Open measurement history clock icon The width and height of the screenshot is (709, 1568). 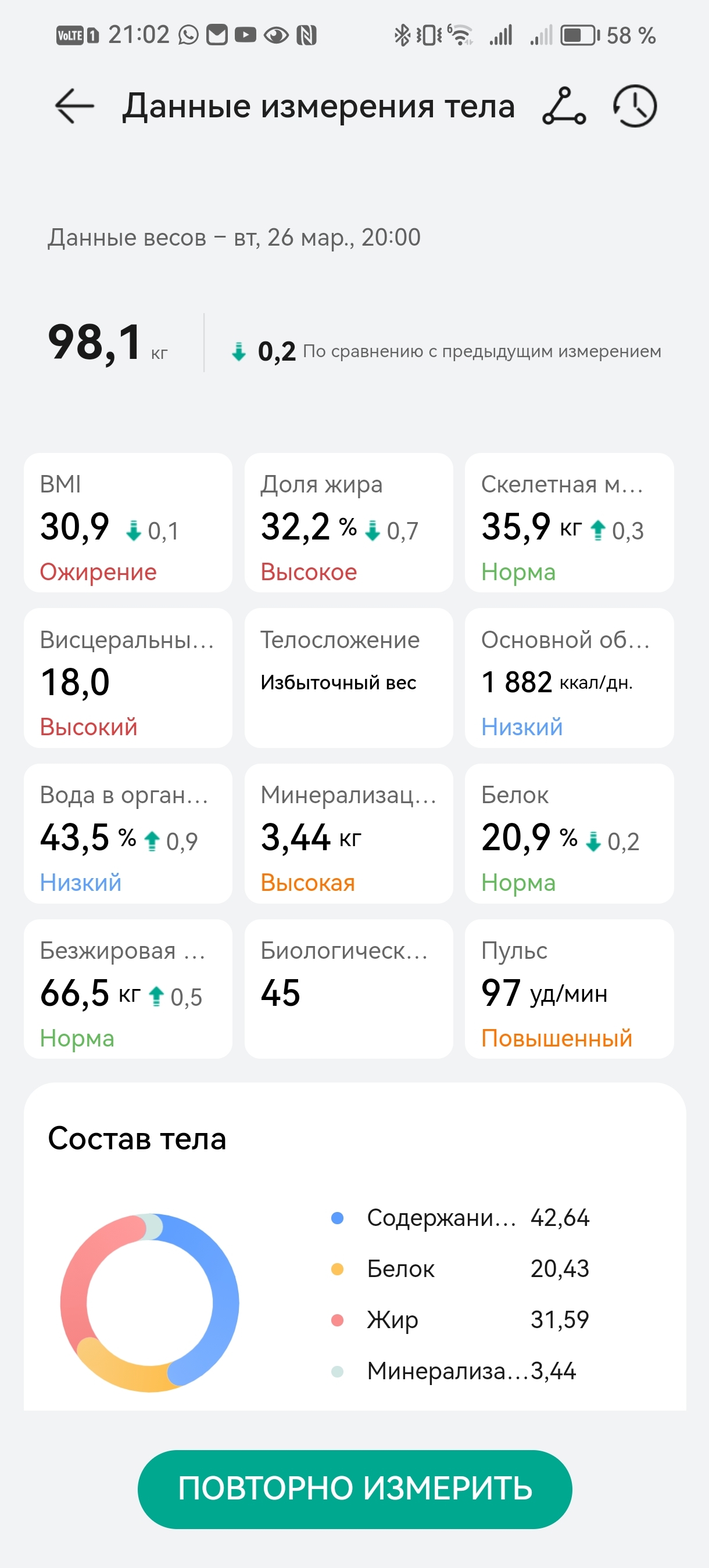[635, 106]
